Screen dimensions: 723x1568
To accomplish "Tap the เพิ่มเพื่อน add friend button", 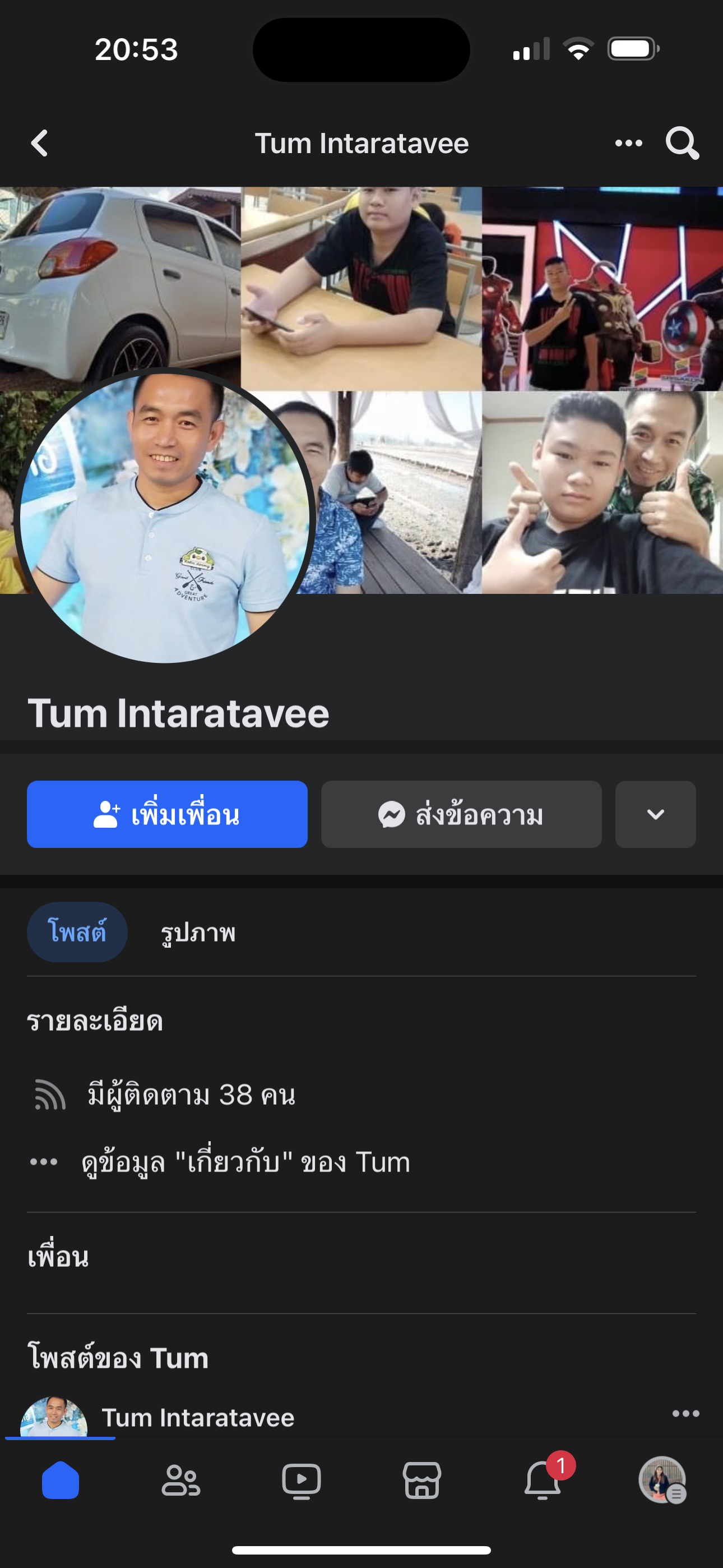I will tap(167, 814).
